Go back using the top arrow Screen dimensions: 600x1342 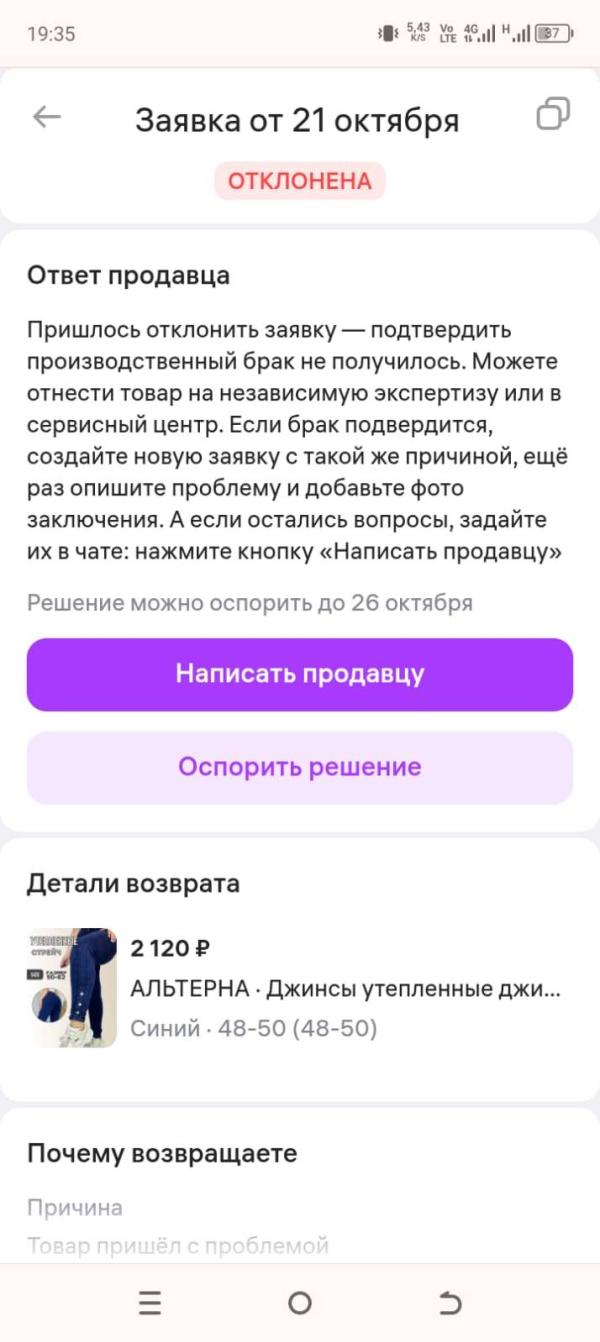tap(47, 117)
